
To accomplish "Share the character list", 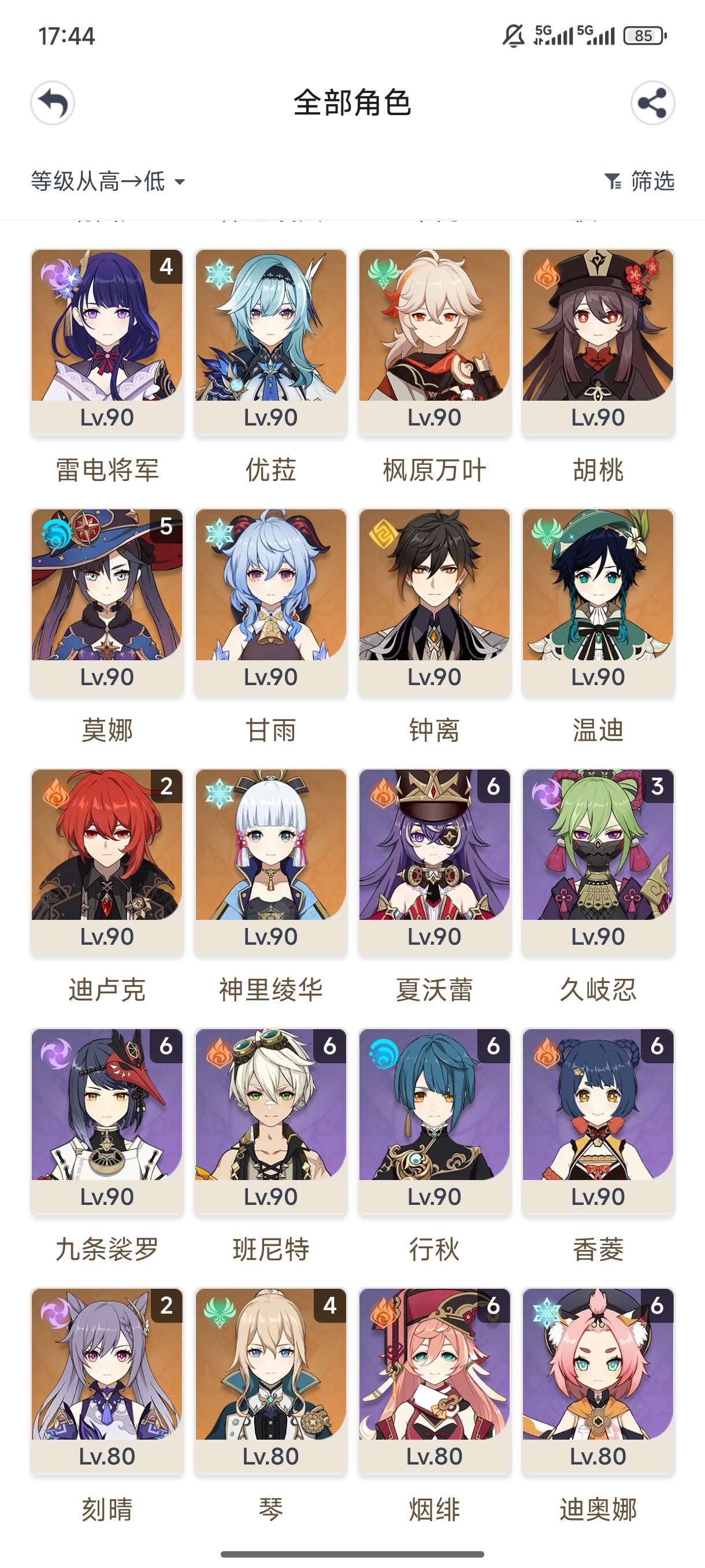I will click(652, 103).
